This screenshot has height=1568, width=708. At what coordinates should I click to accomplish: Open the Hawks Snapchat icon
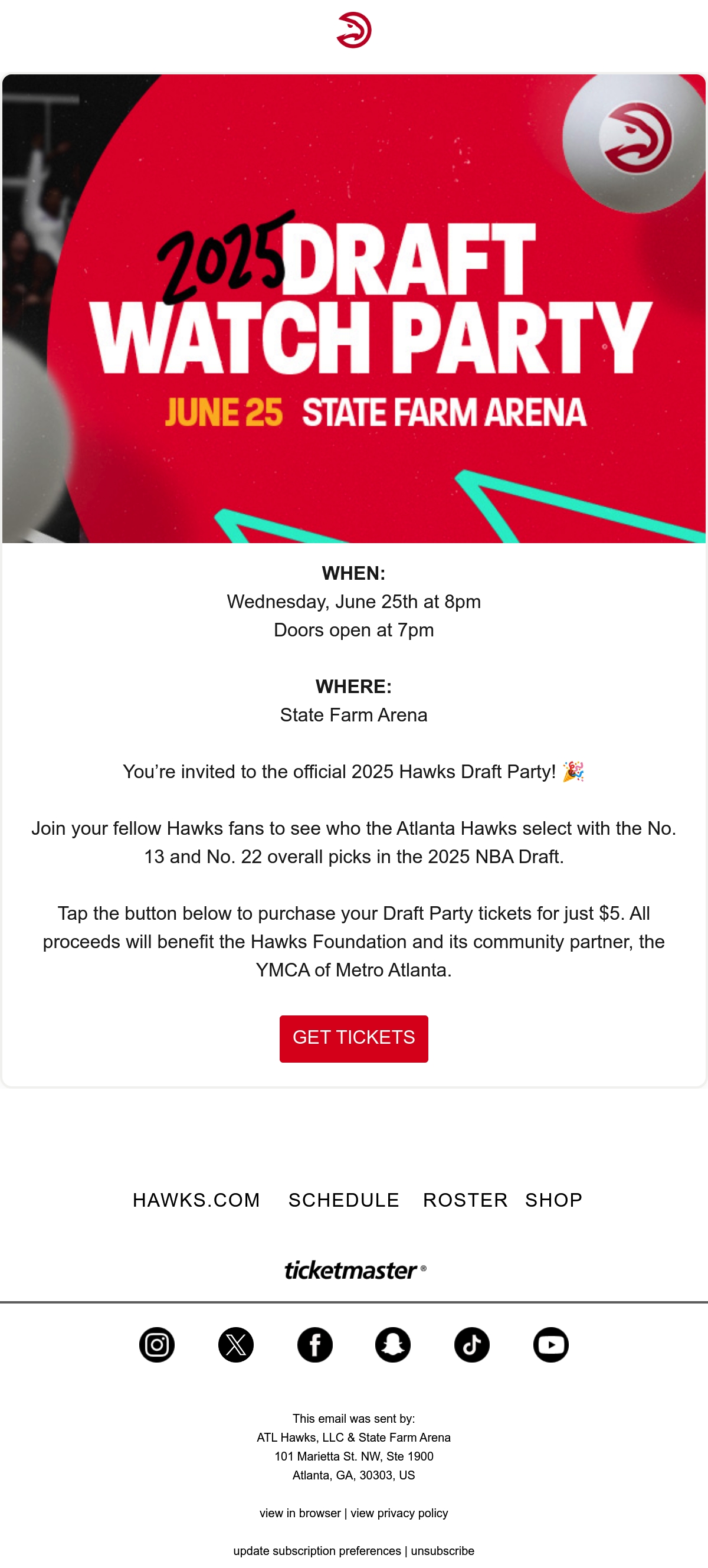coord(393,1345)
